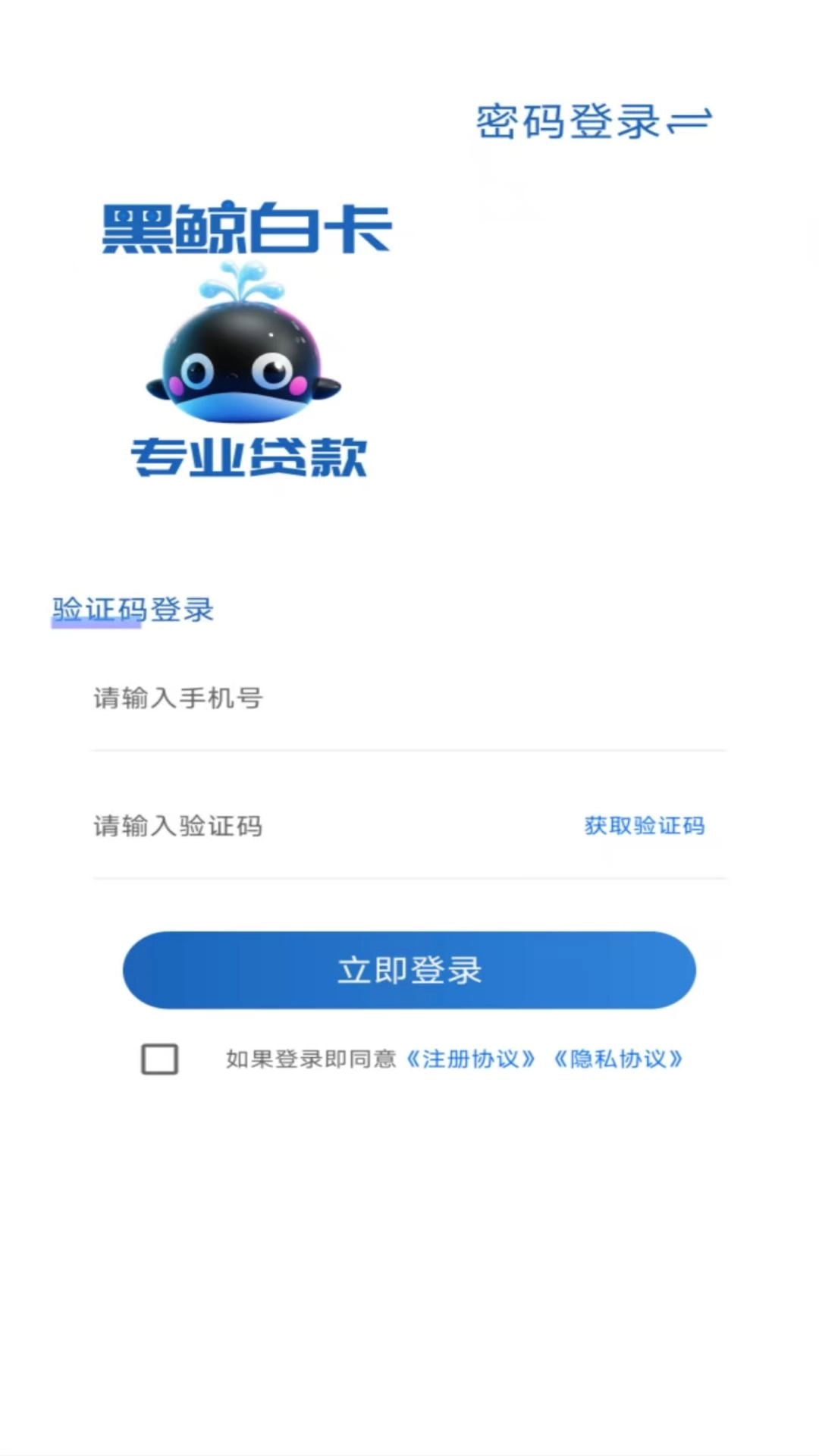Toggle login method to password login
The image size is (819, 1456).
click(x=573, y=121)
